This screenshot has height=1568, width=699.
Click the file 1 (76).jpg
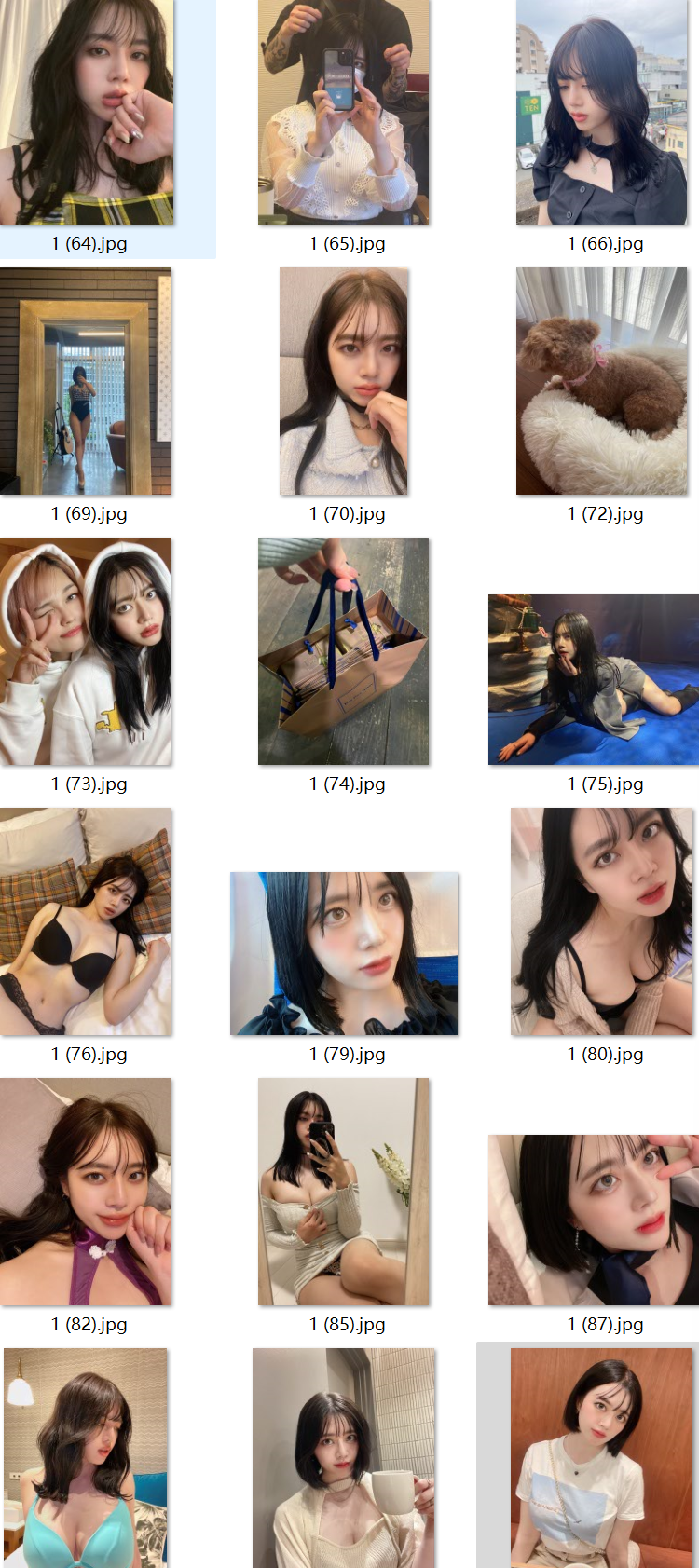click(x=86, y=921)
